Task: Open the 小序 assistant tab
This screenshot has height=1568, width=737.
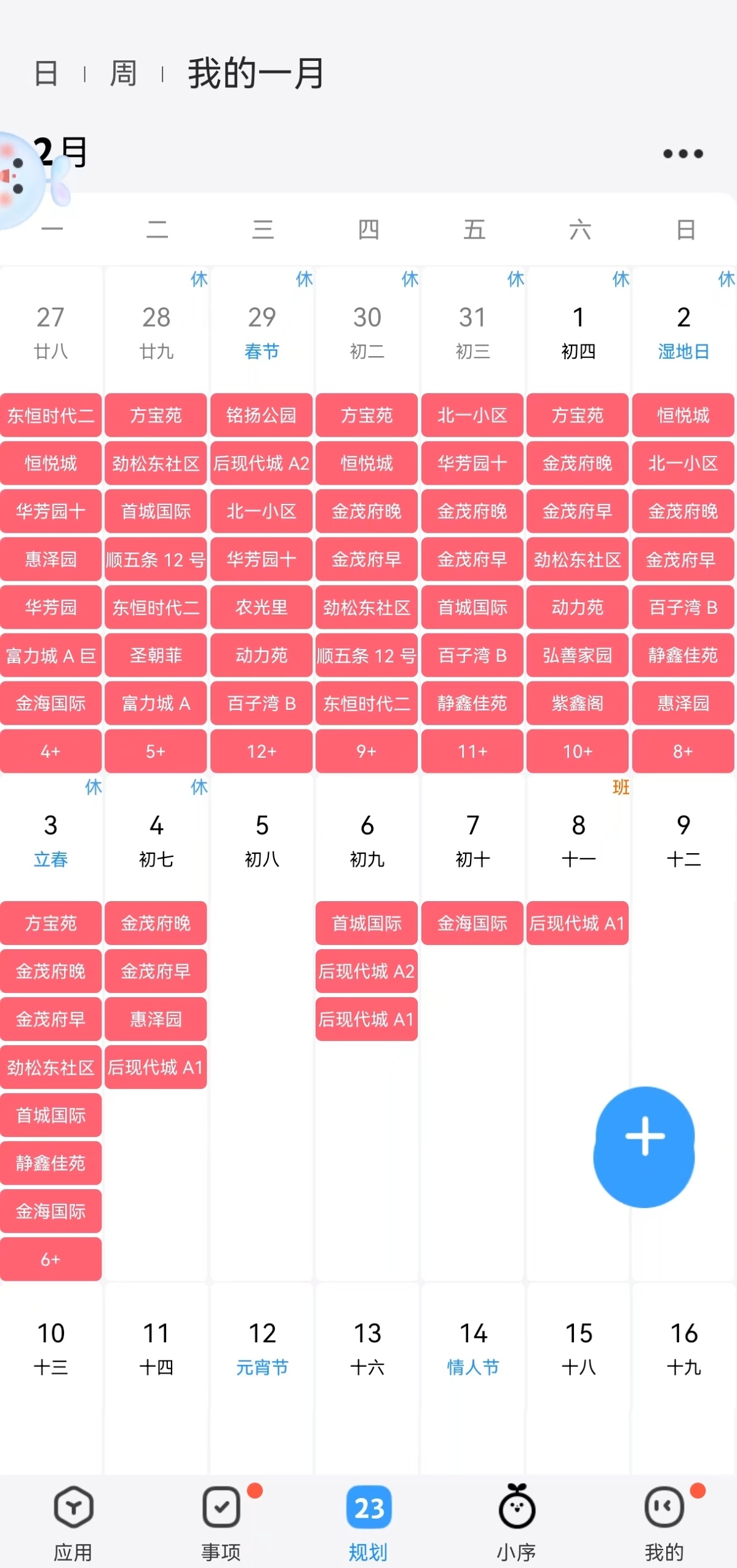Action: [516, 1522]
